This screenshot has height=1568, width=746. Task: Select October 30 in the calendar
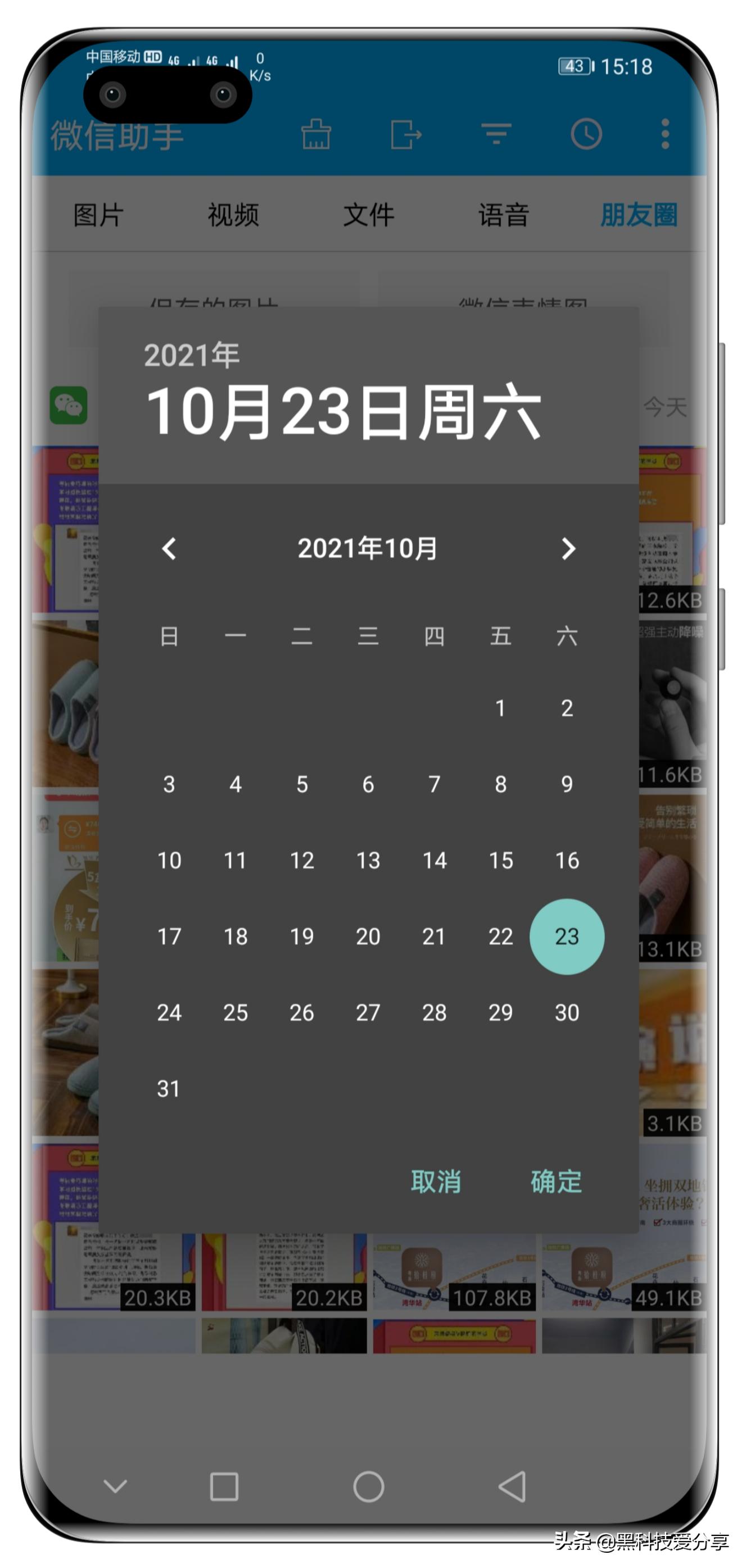coord(566,1012)
